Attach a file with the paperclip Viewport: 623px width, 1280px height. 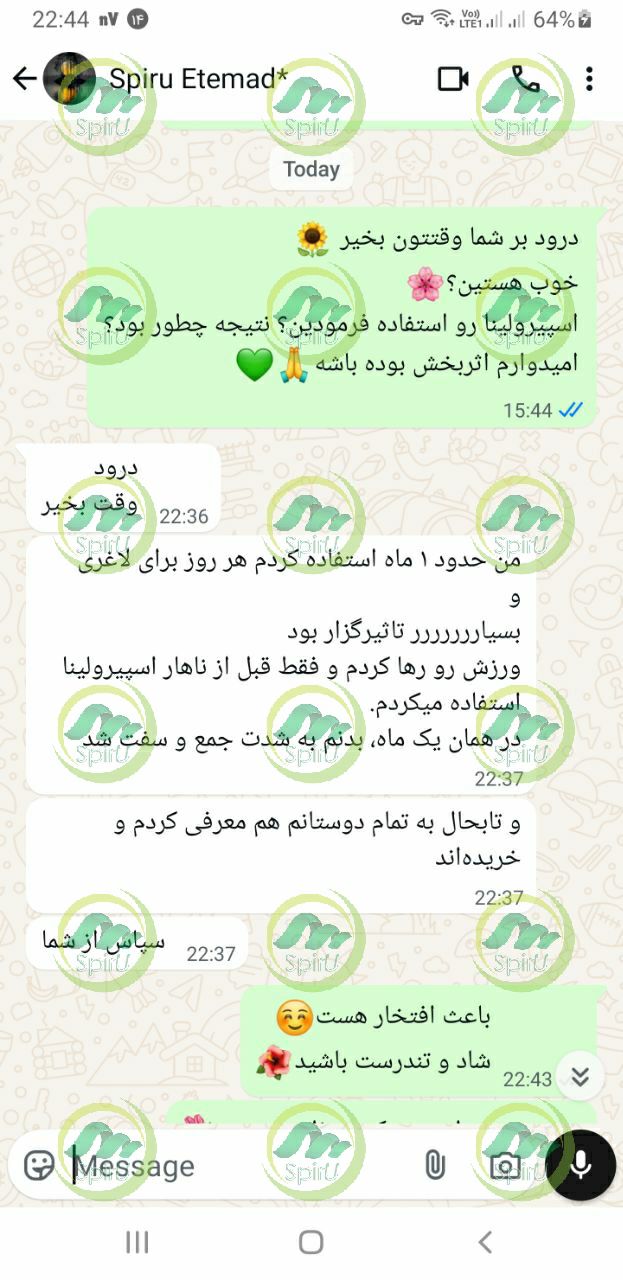pos(434,1165)
